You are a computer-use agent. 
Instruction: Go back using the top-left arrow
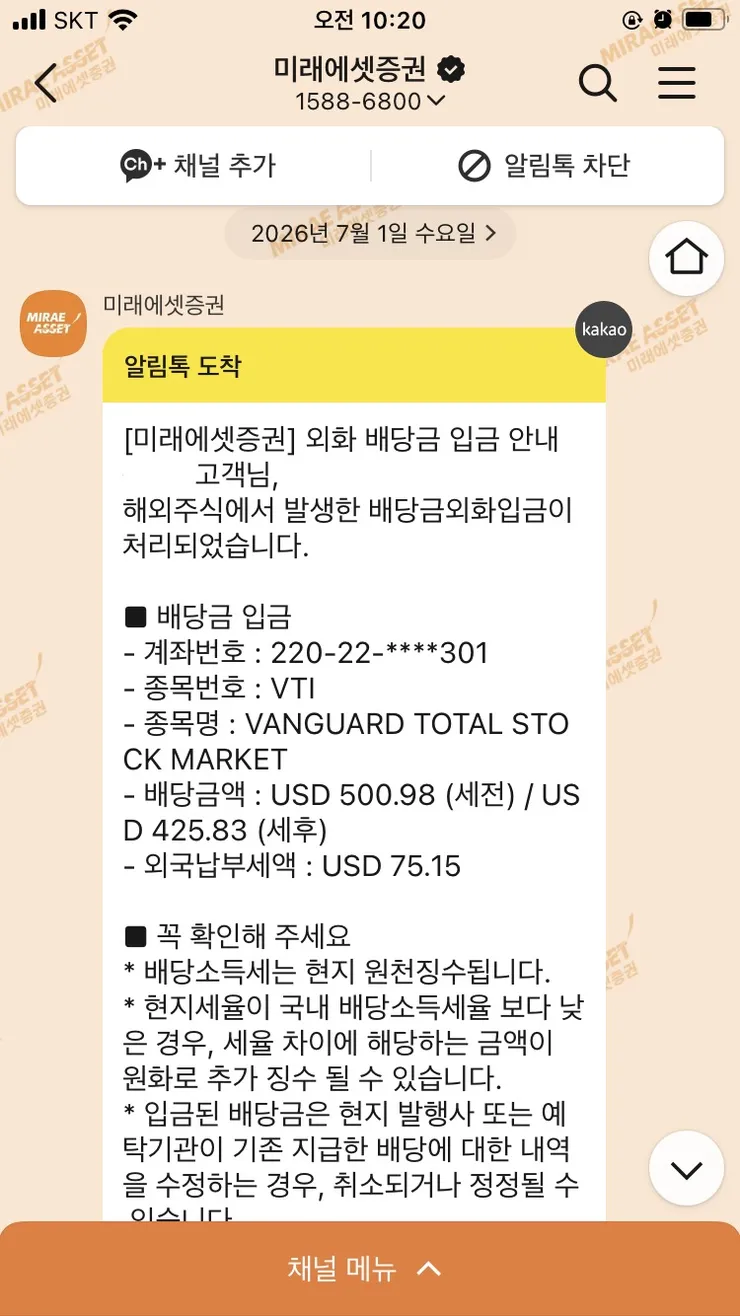pyautogui.click(x=46, y=83)
